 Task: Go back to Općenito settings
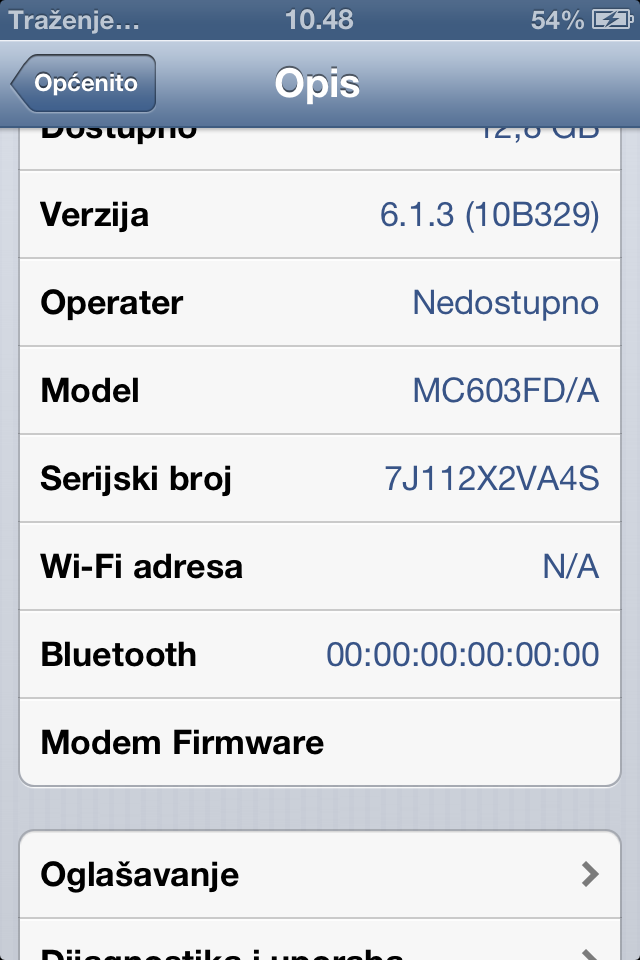[84, 84]
